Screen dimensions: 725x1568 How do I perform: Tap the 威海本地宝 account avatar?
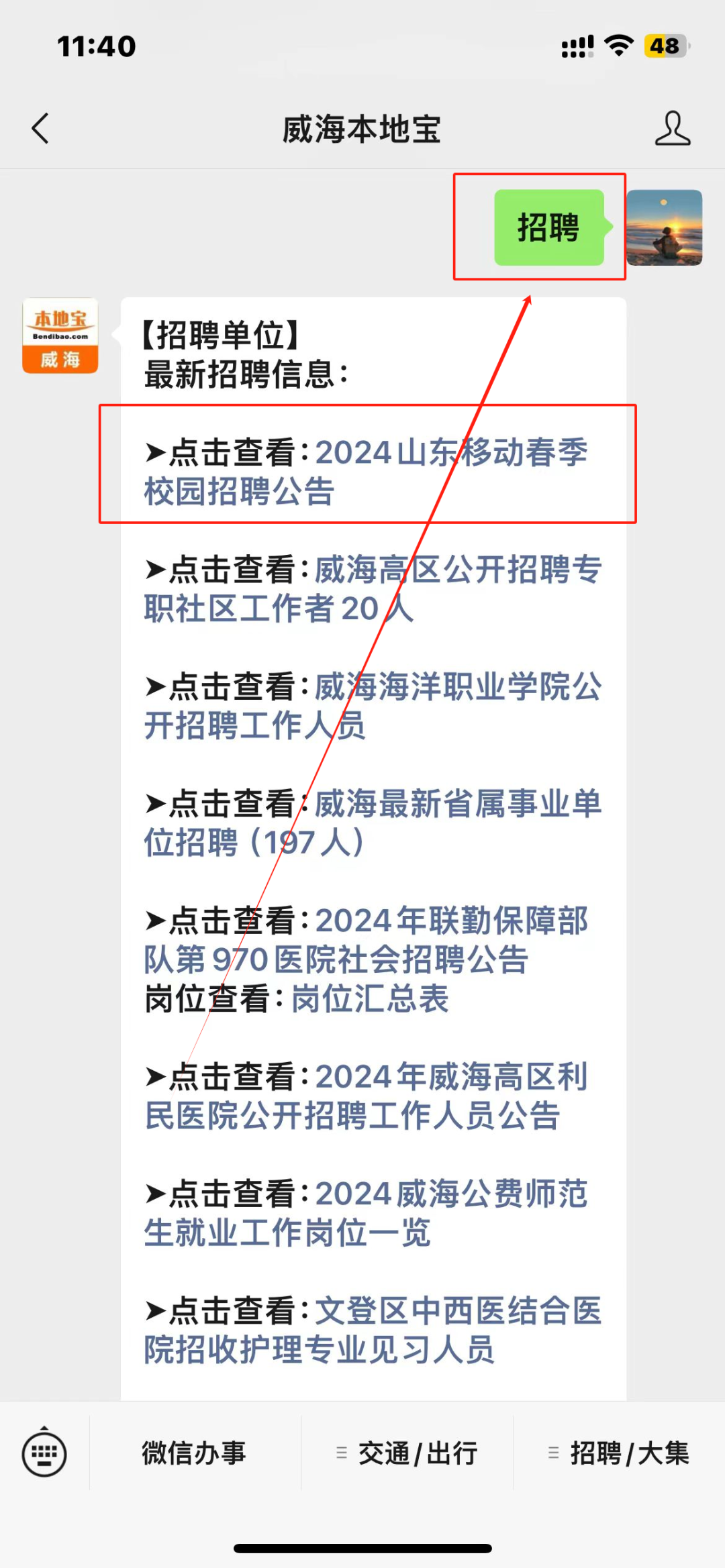pos(60,335)
